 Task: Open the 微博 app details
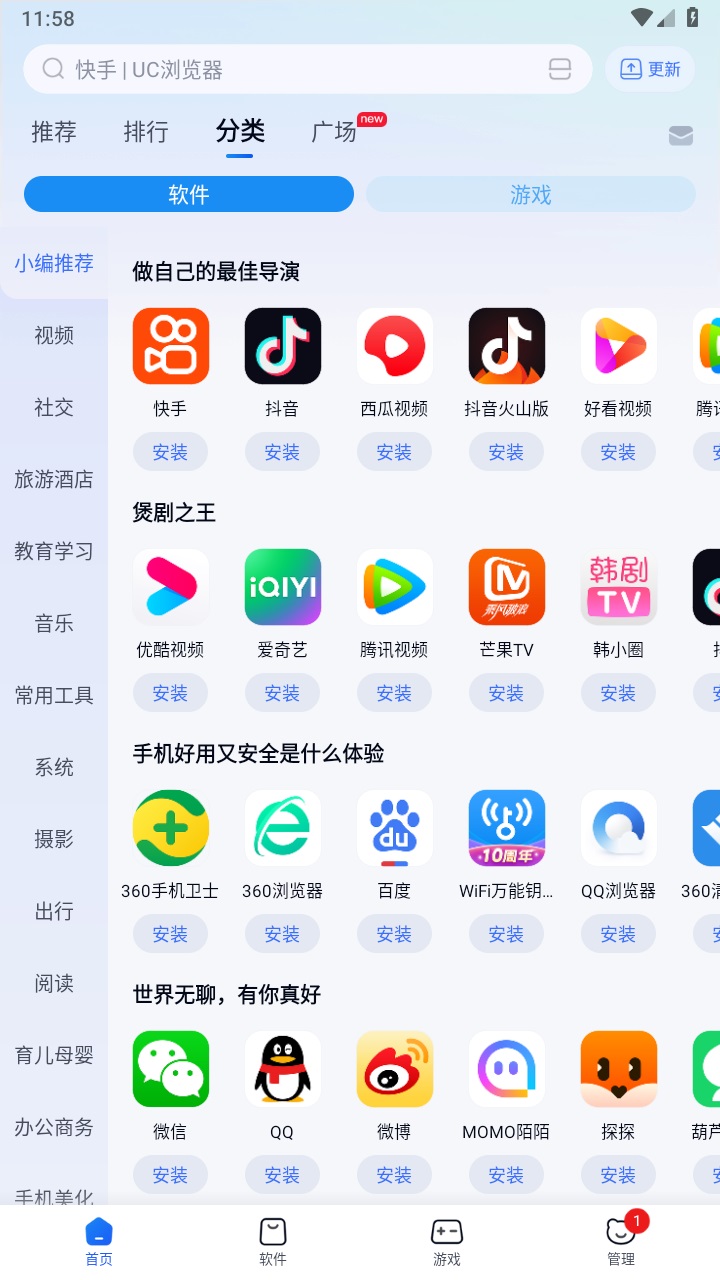394,1069
